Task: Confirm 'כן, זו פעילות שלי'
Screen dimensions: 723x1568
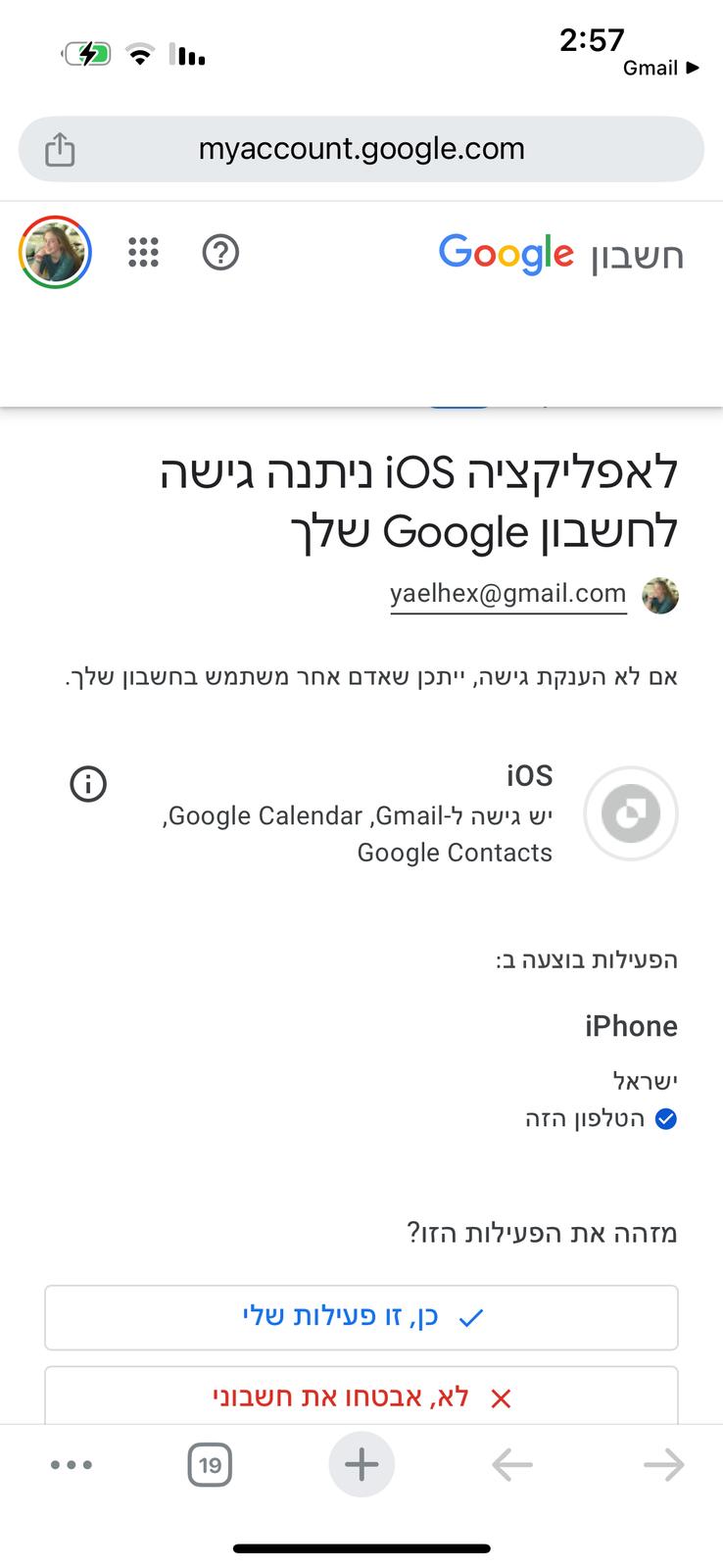Action: click(361, 1317)
